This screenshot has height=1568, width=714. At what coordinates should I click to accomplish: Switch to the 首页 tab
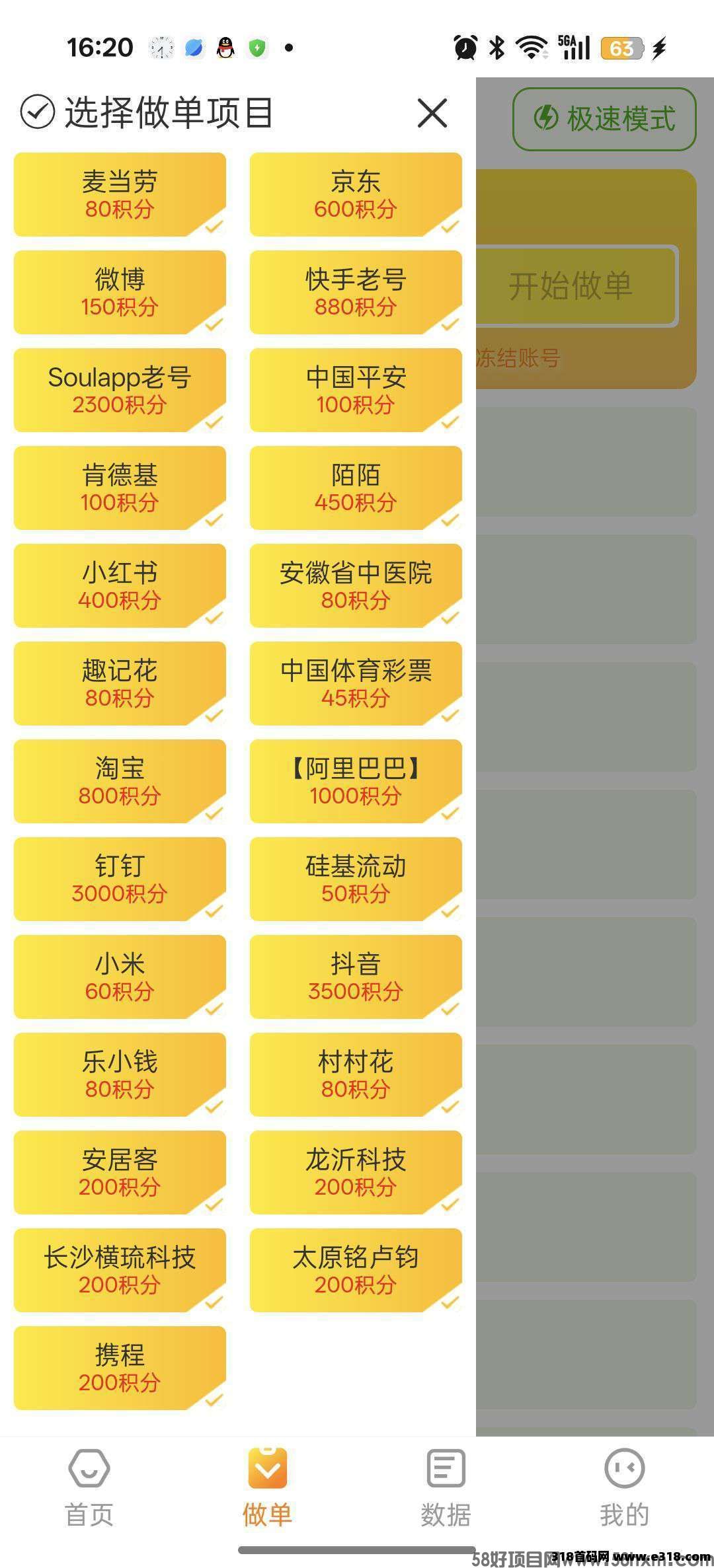(89, 1487)
